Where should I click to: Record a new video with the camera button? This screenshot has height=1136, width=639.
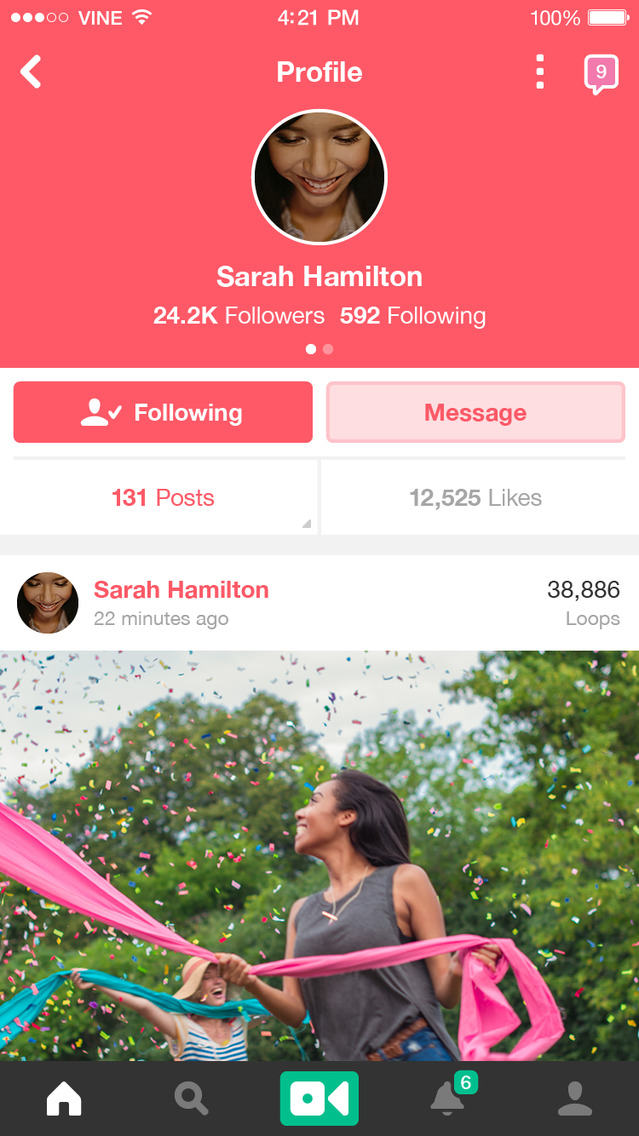point(319,1099)
